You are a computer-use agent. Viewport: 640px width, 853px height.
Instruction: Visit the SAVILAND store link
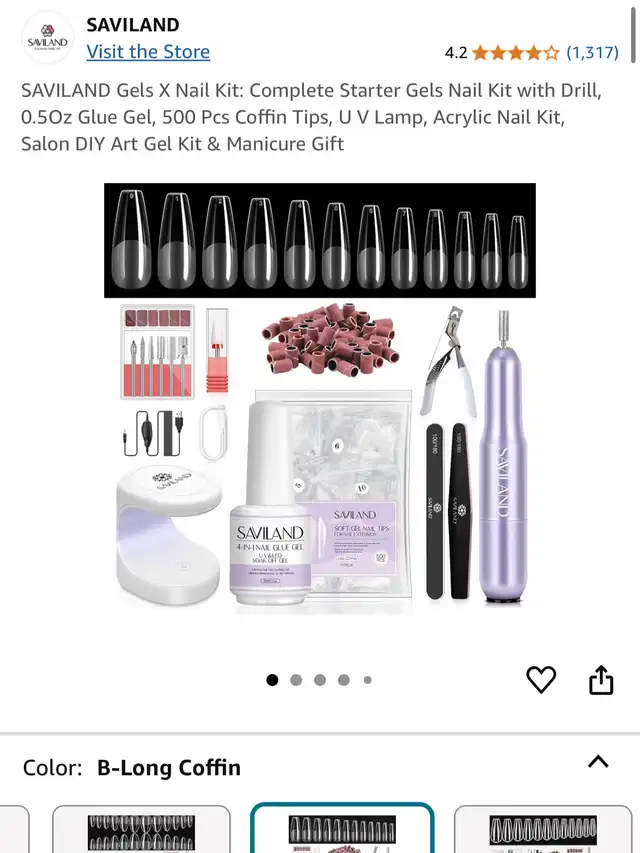(148, 52)
